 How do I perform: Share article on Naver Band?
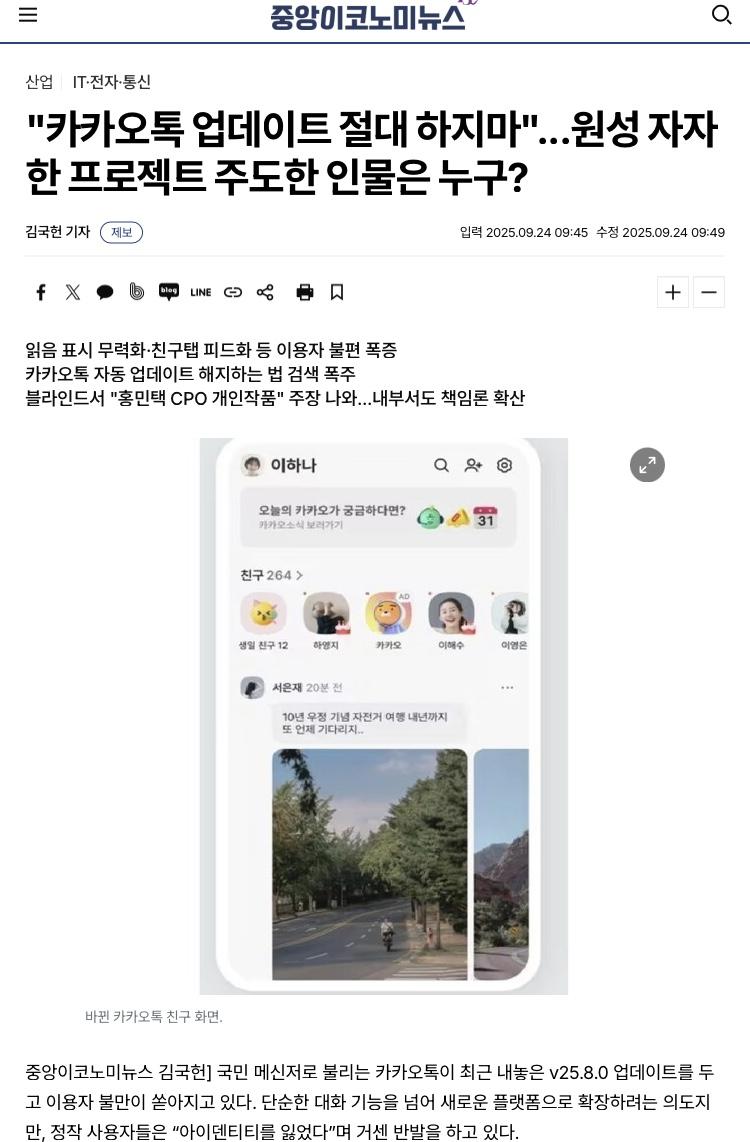pyautogui.click(x=137, y=292)
